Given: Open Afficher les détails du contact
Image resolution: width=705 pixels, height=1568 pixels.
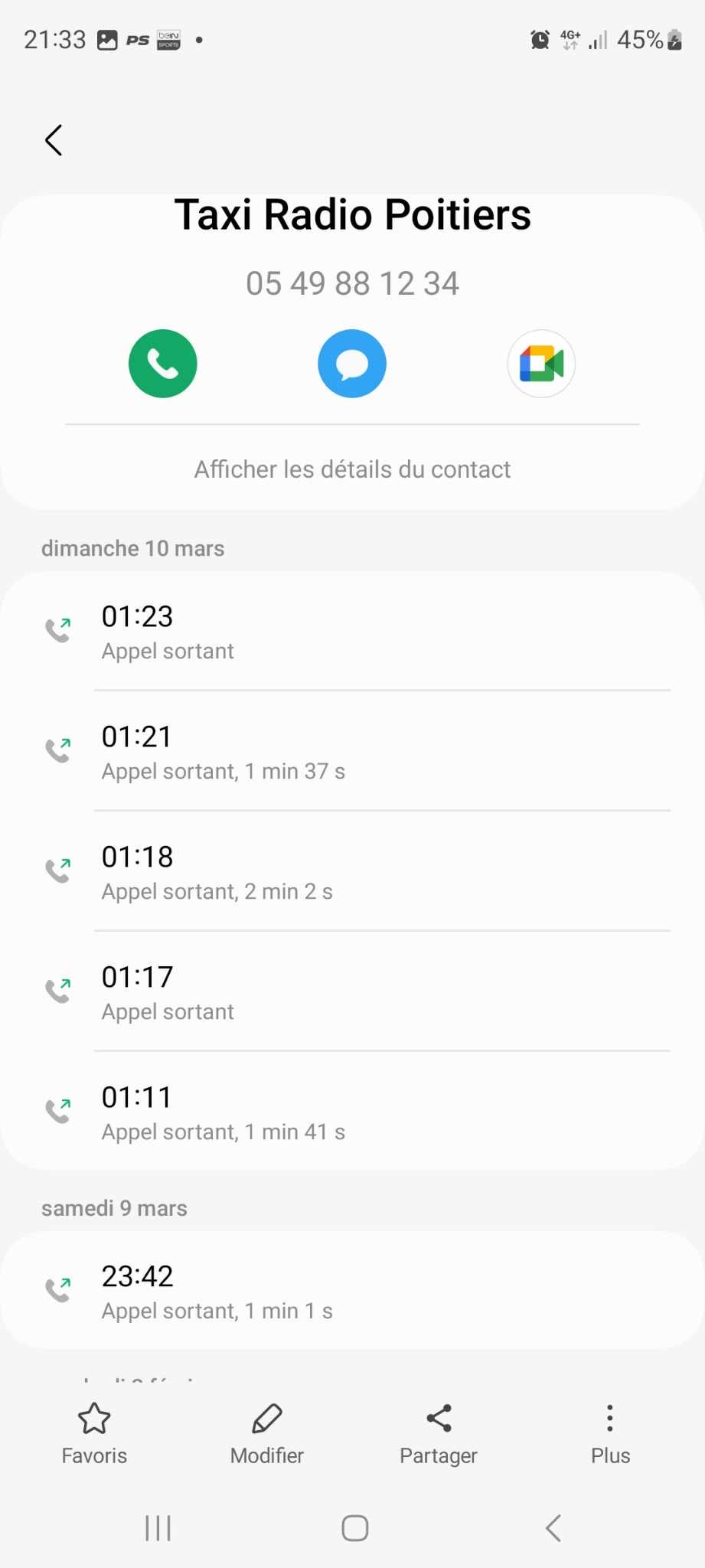Looking at the screenshot, I should [352, 469].
